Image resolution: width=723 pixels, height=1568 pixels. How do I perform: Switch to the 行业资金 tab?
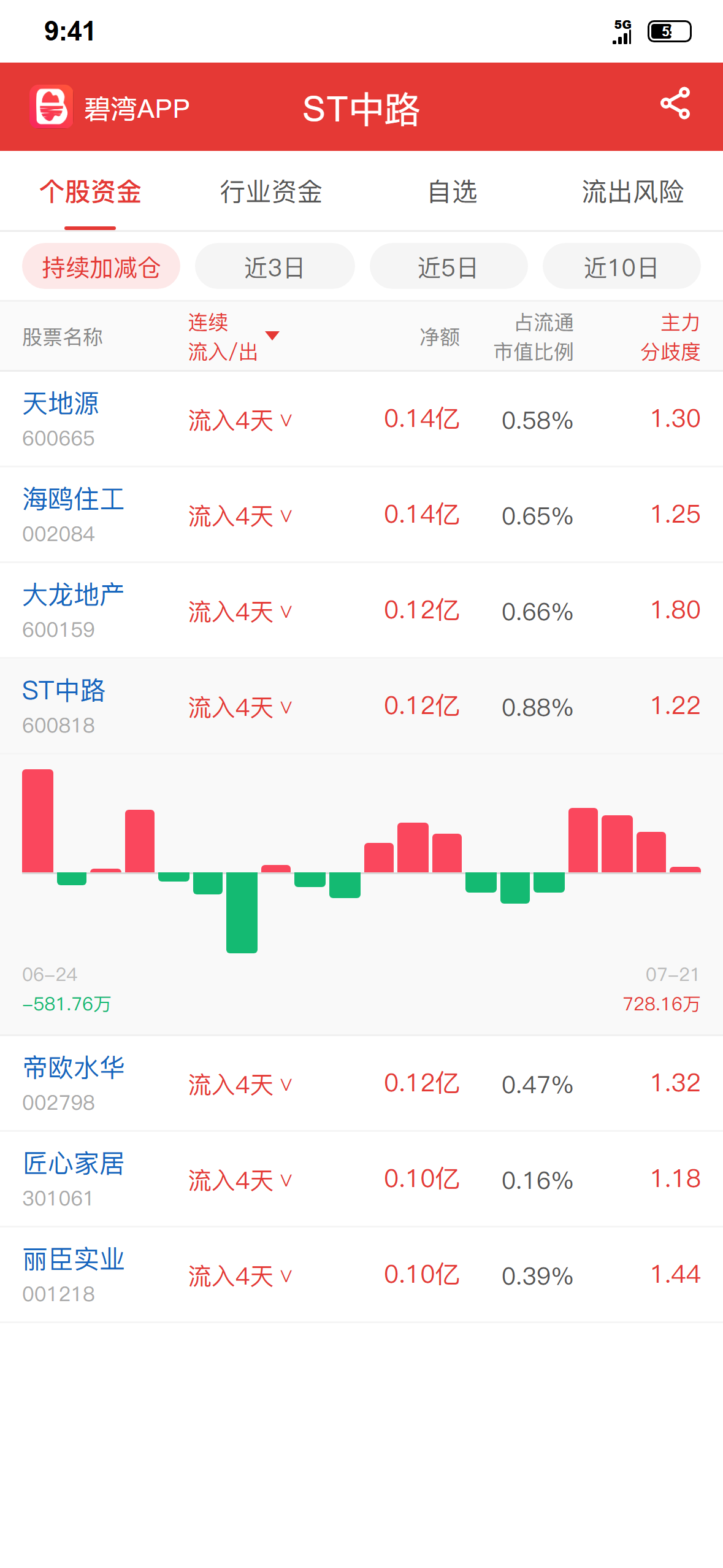coord(271,192)
